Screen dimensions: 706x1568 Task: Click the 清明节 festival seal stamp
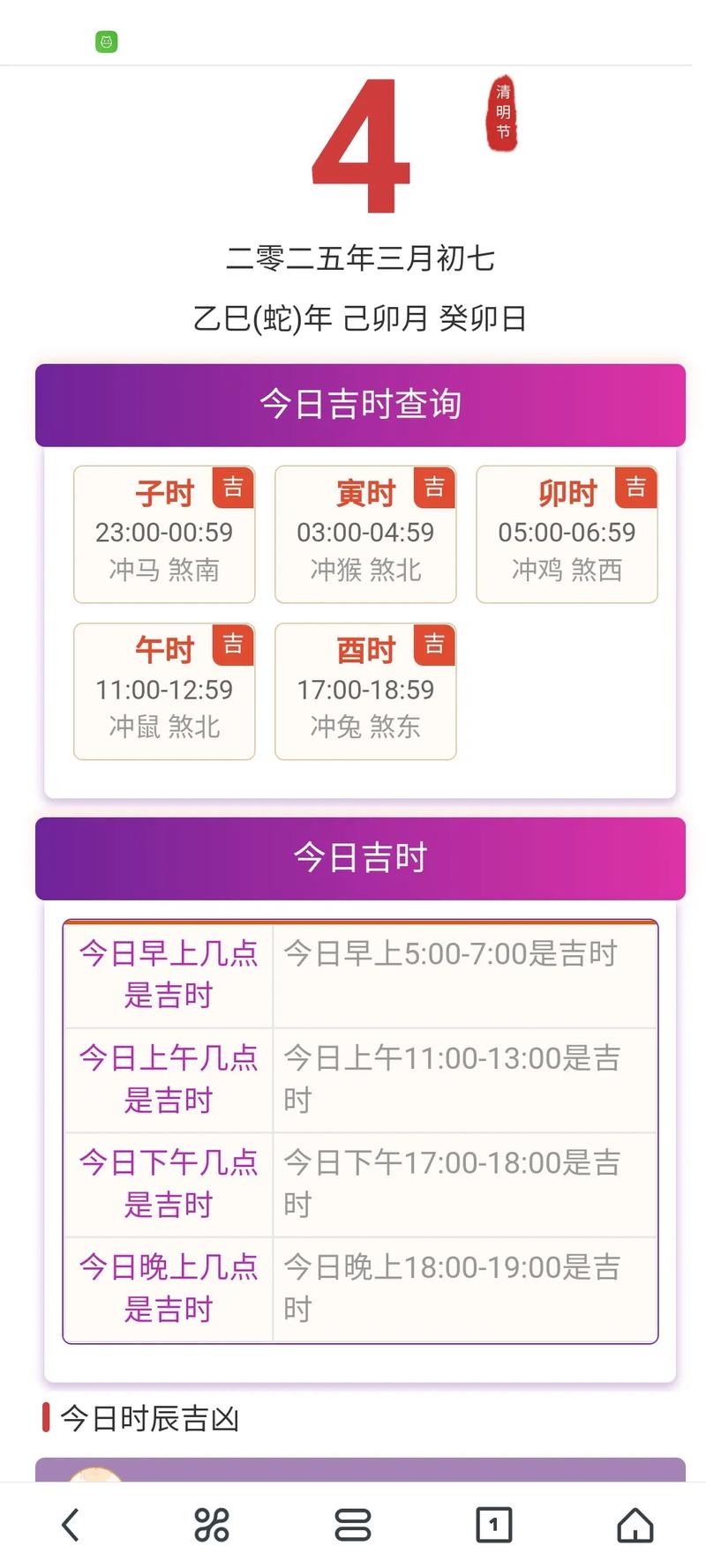503,116
